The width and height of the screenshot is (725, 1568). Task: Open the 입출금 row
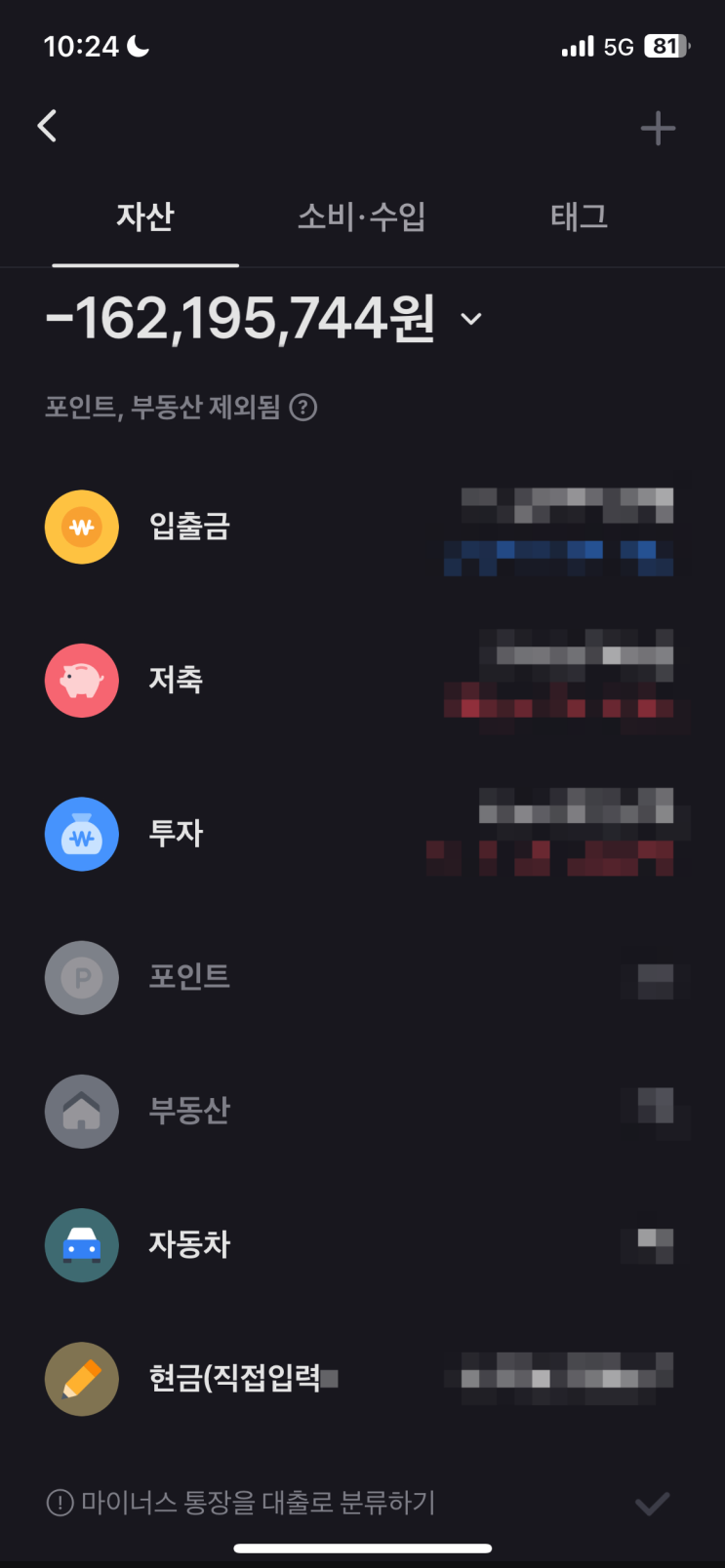[362, 528]
